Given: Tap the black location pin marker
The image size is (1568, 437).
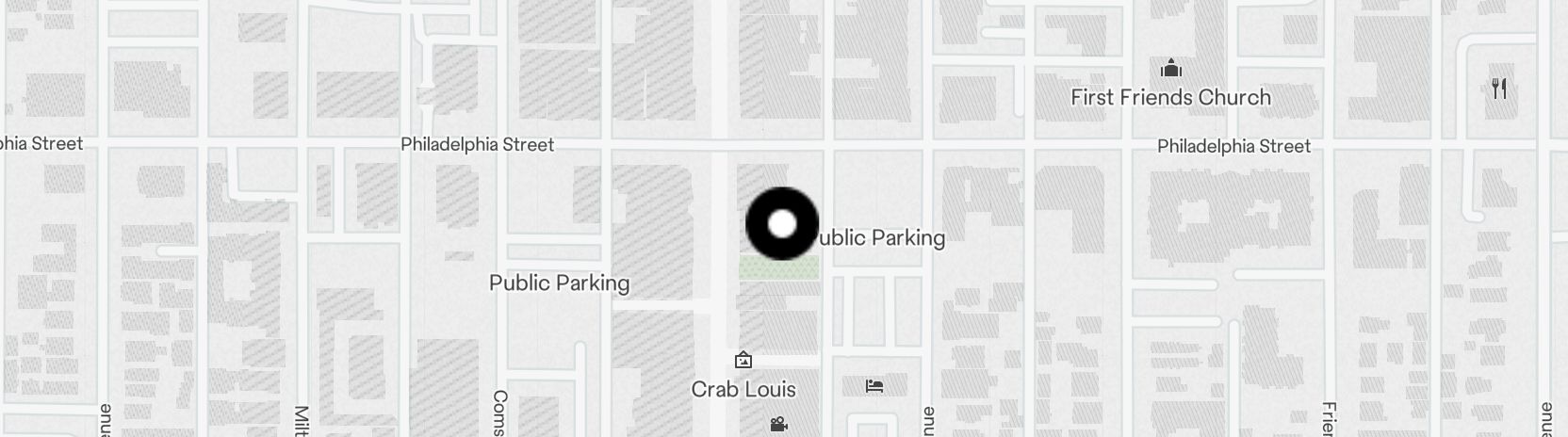Looking at the screenshot, I should [x=782, y=224].
